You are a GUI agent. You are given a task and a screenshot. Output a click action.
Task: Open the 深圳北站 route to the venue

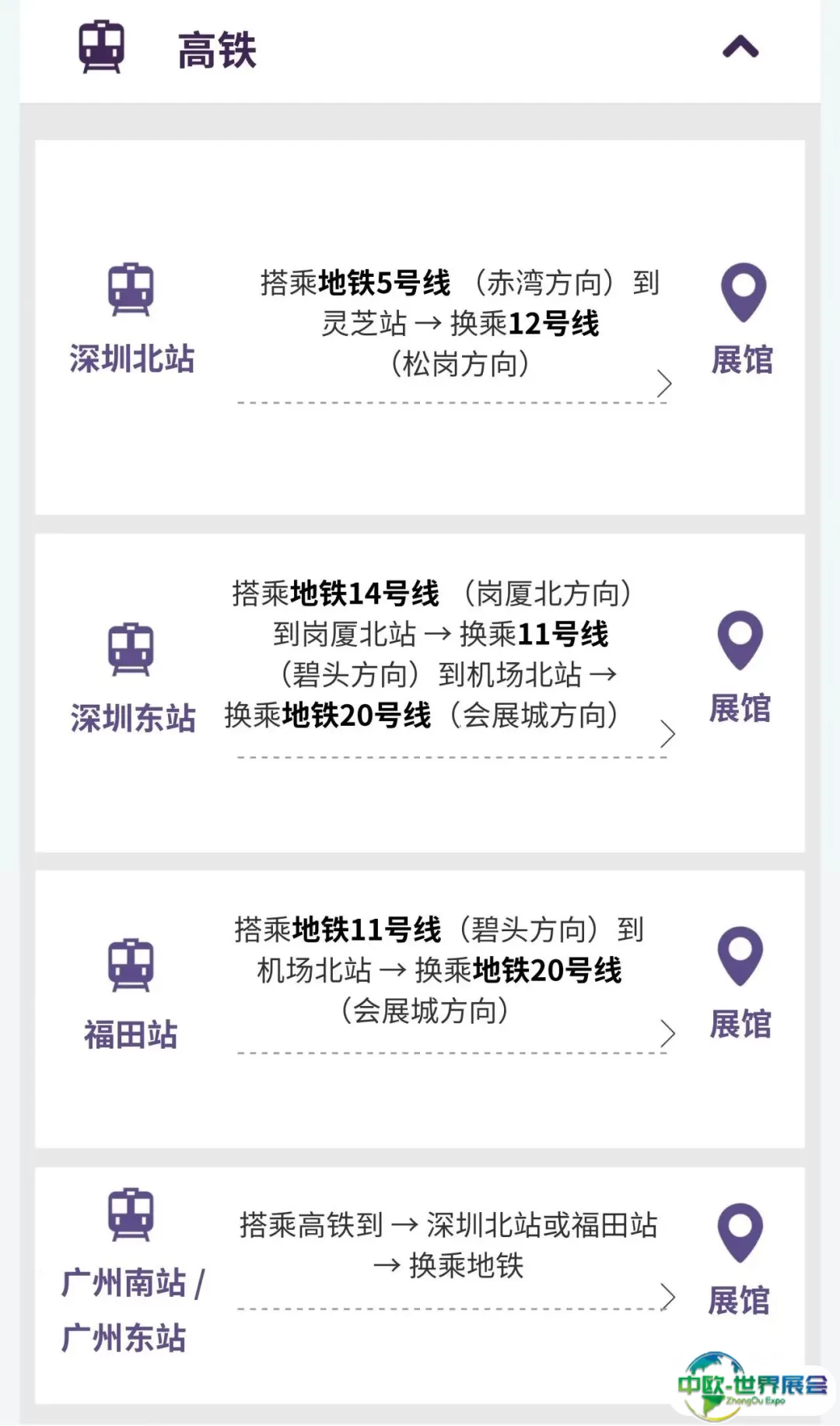[x=663, y=384]
